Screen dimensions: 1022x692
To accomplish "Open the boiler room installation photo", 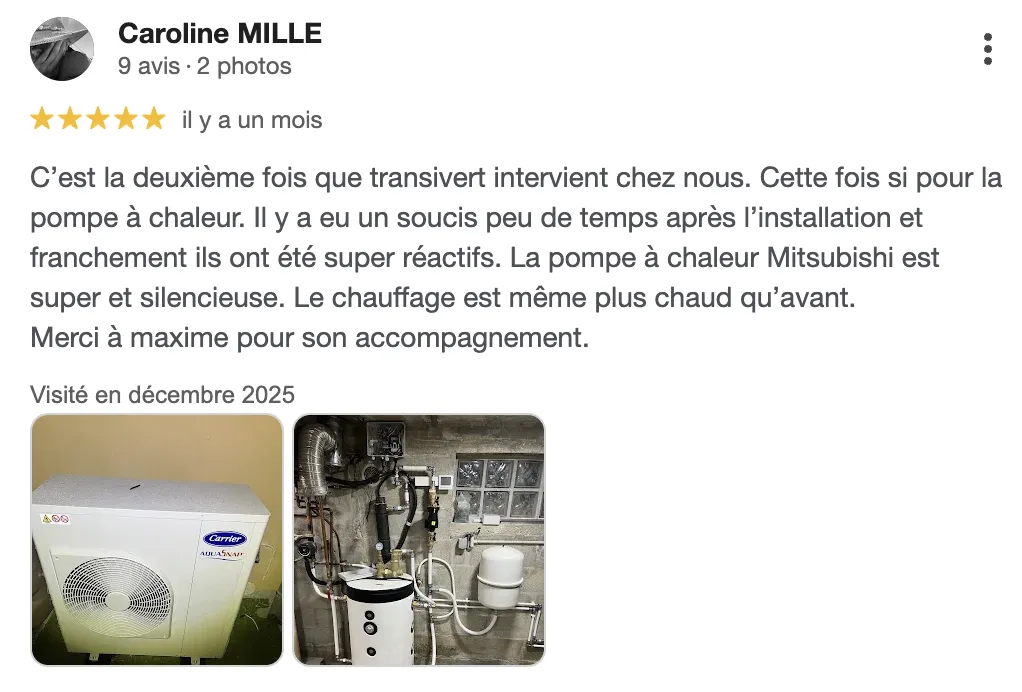I will point(419,540).
